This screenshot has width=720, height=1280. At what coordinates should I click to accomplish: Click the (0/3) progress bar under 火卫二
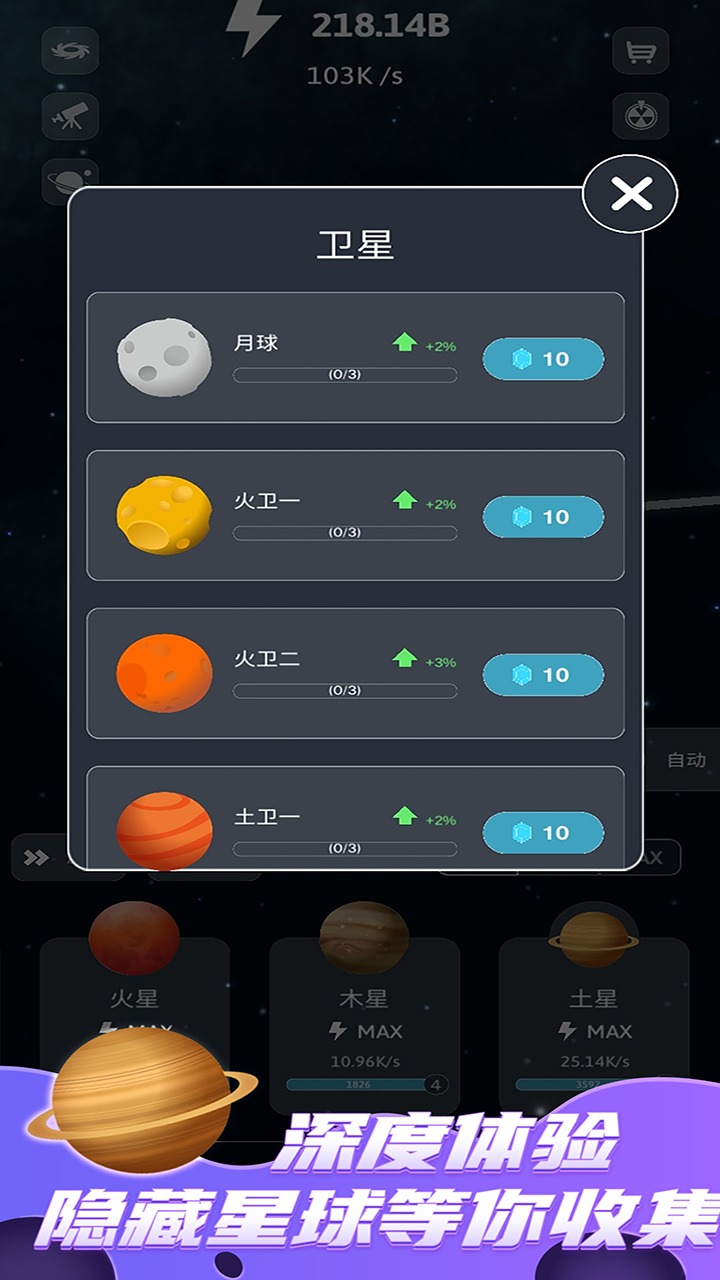tap(344, 689)
